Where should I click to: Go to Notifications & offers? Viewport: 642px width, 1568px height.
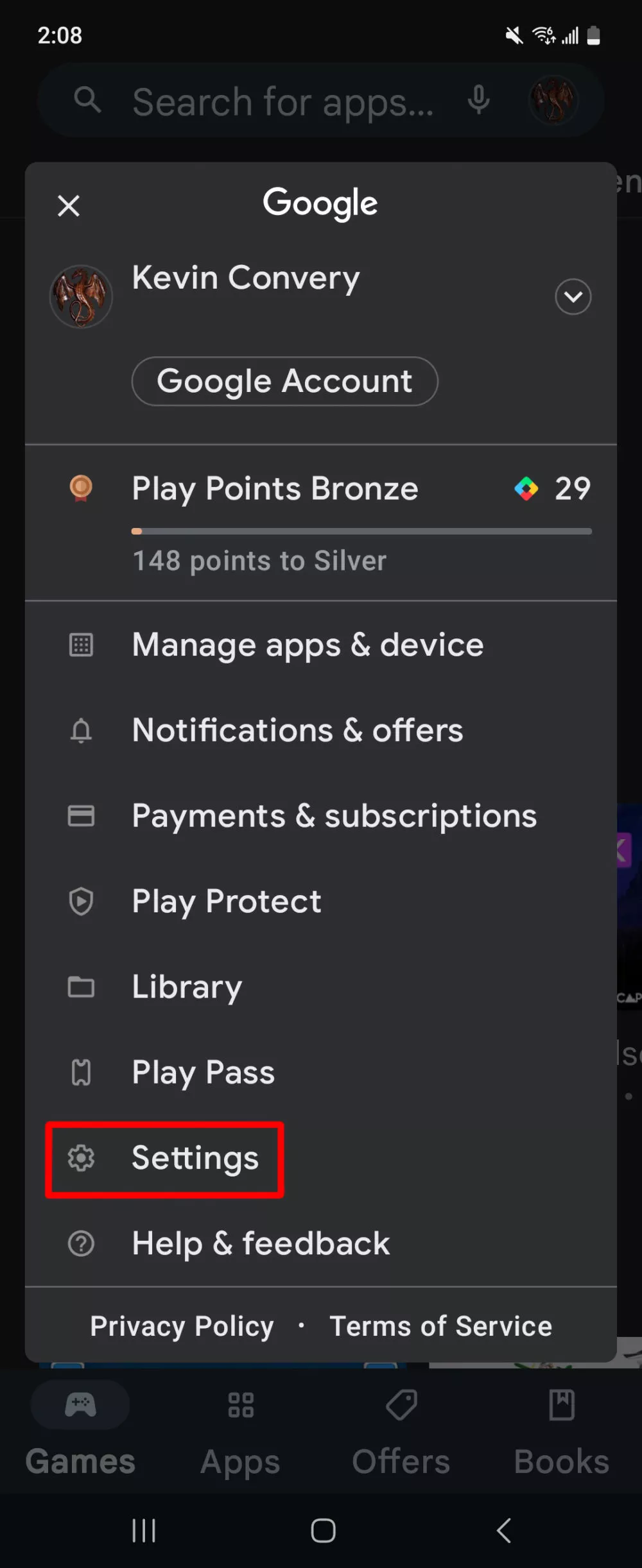[x=297, y=730]
